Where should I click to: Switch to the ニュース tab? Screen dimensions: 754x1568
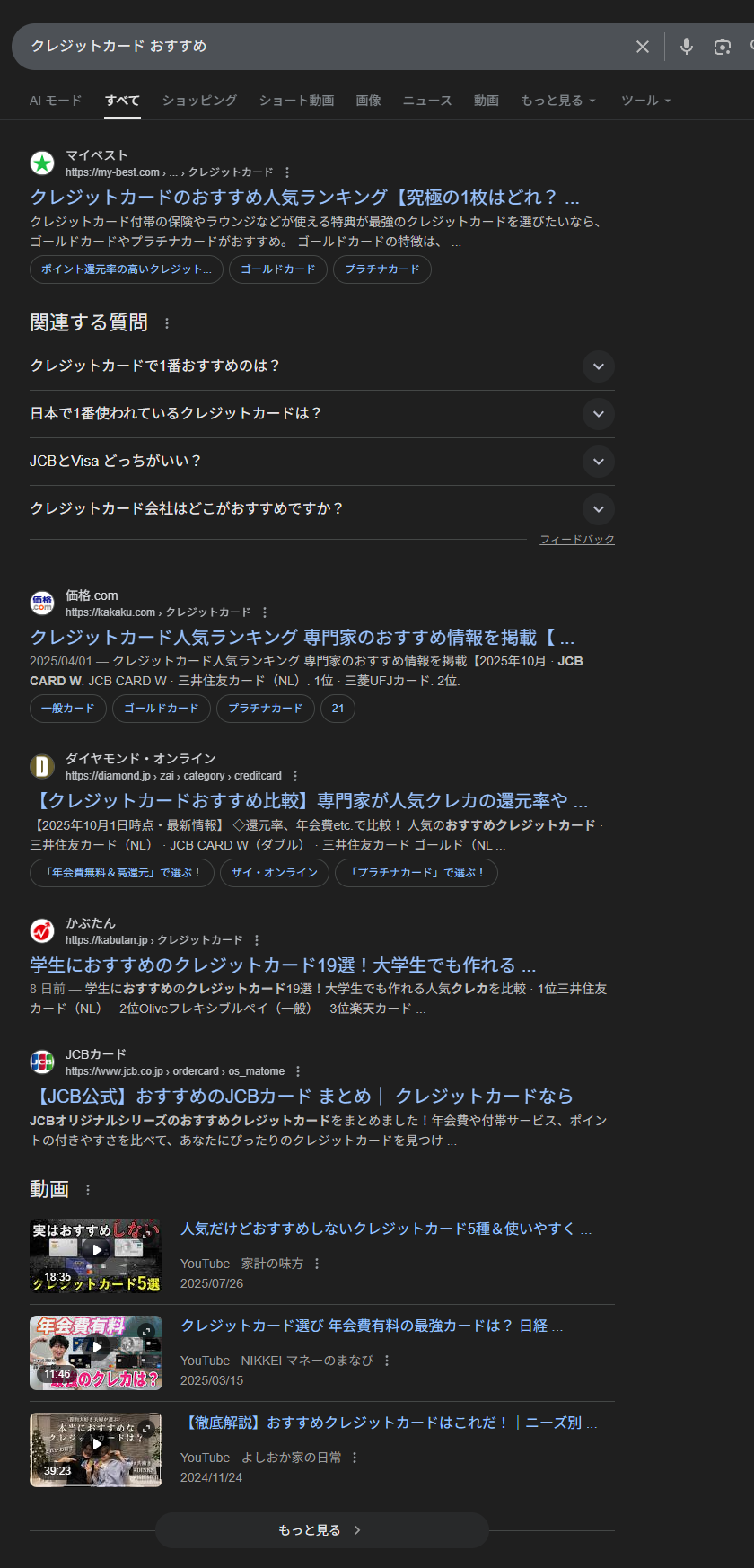point(426,101)
